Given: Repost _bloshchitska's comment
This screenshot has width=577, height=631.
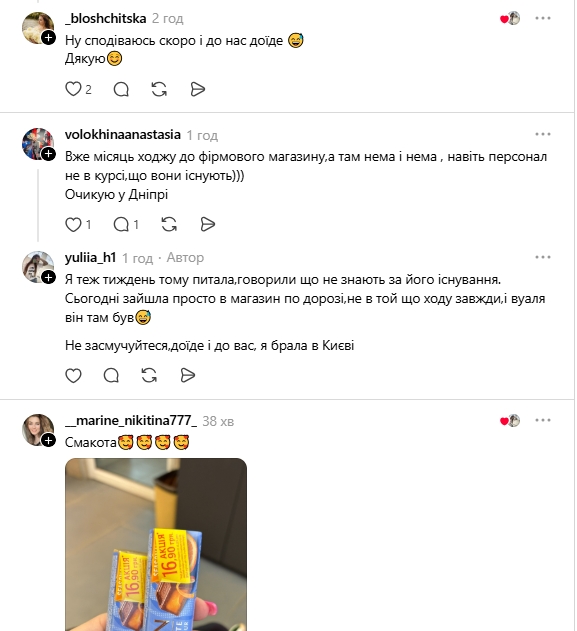Looking at the screenshot, I should [159, 89].
